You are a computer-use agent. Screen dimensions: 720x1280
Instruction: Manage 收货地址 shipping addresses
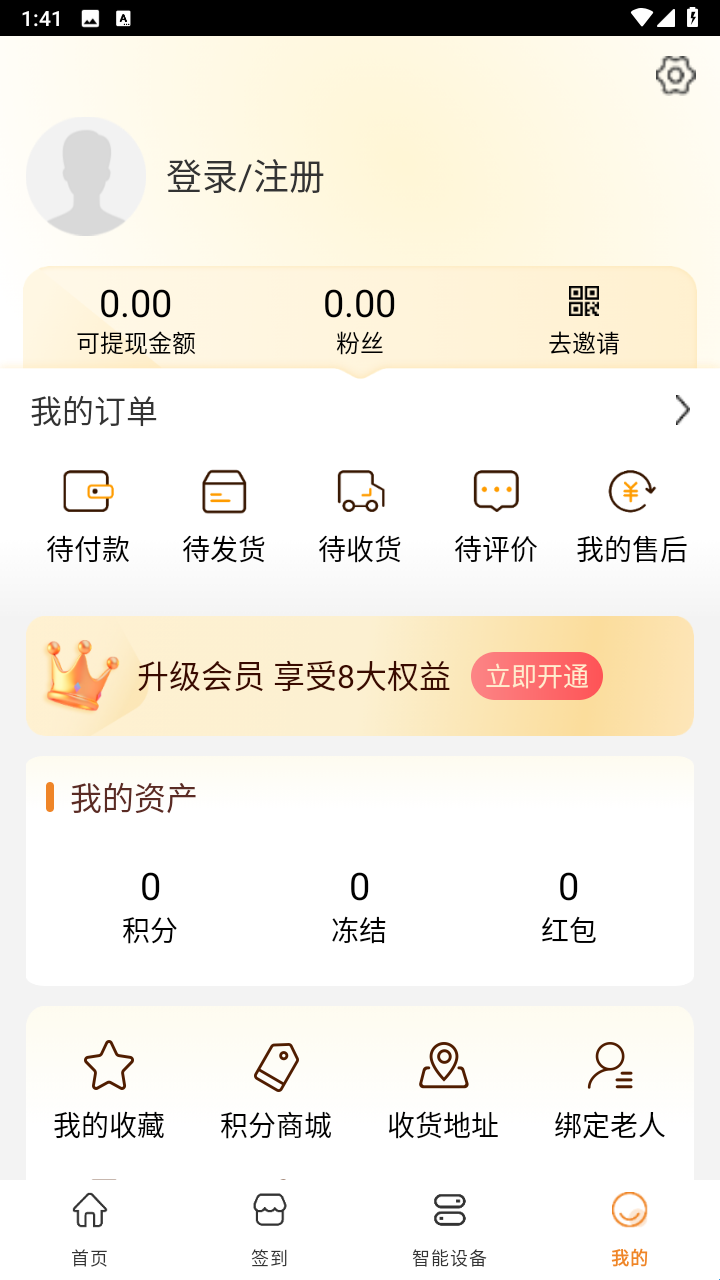[x=443, y=1089]
